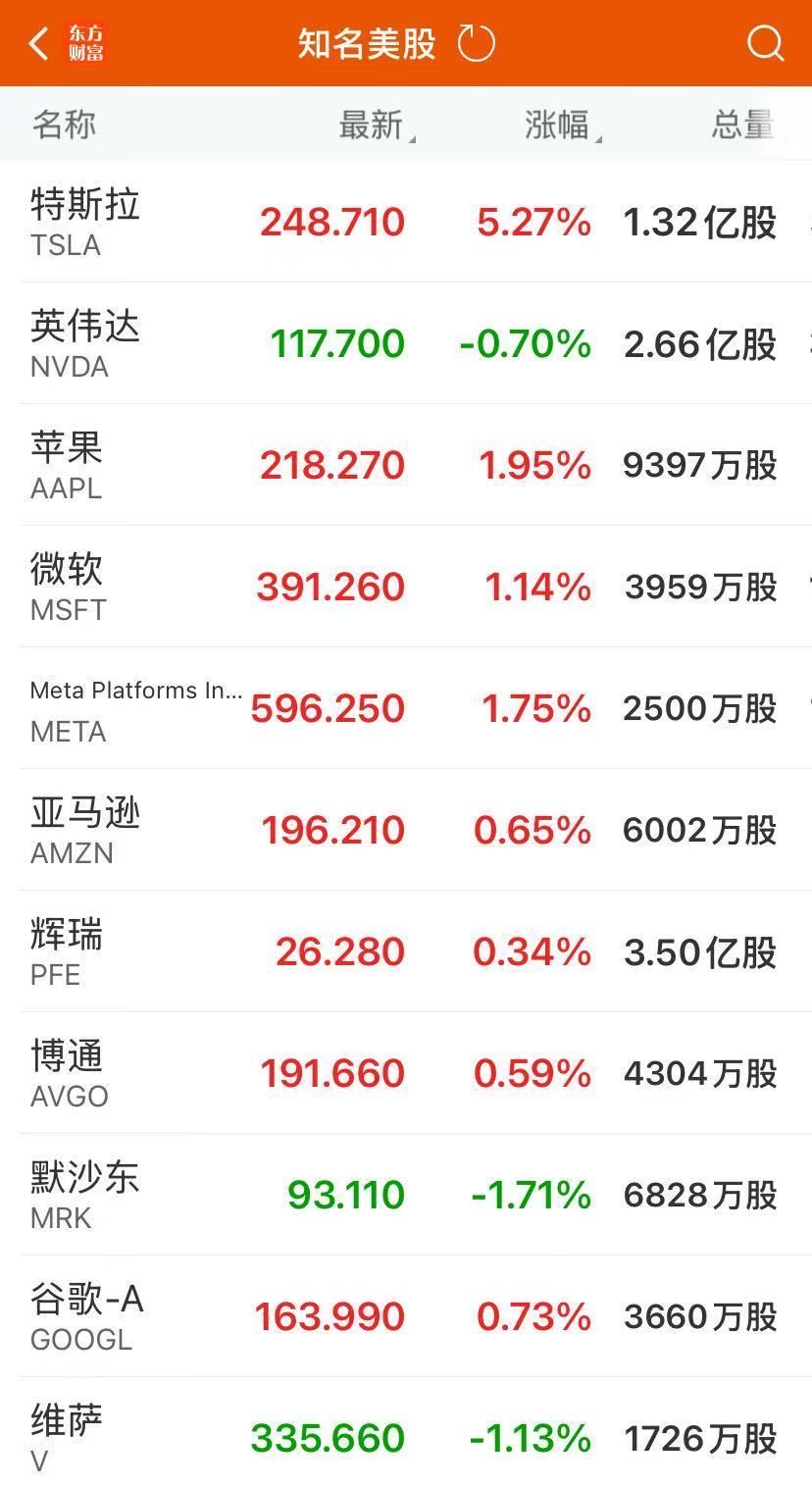Image resolution: width=812 pixels, height=1487 pixels.
Task: Open the 特斯拉 TSLA stock row
Action: pos(406,222)
